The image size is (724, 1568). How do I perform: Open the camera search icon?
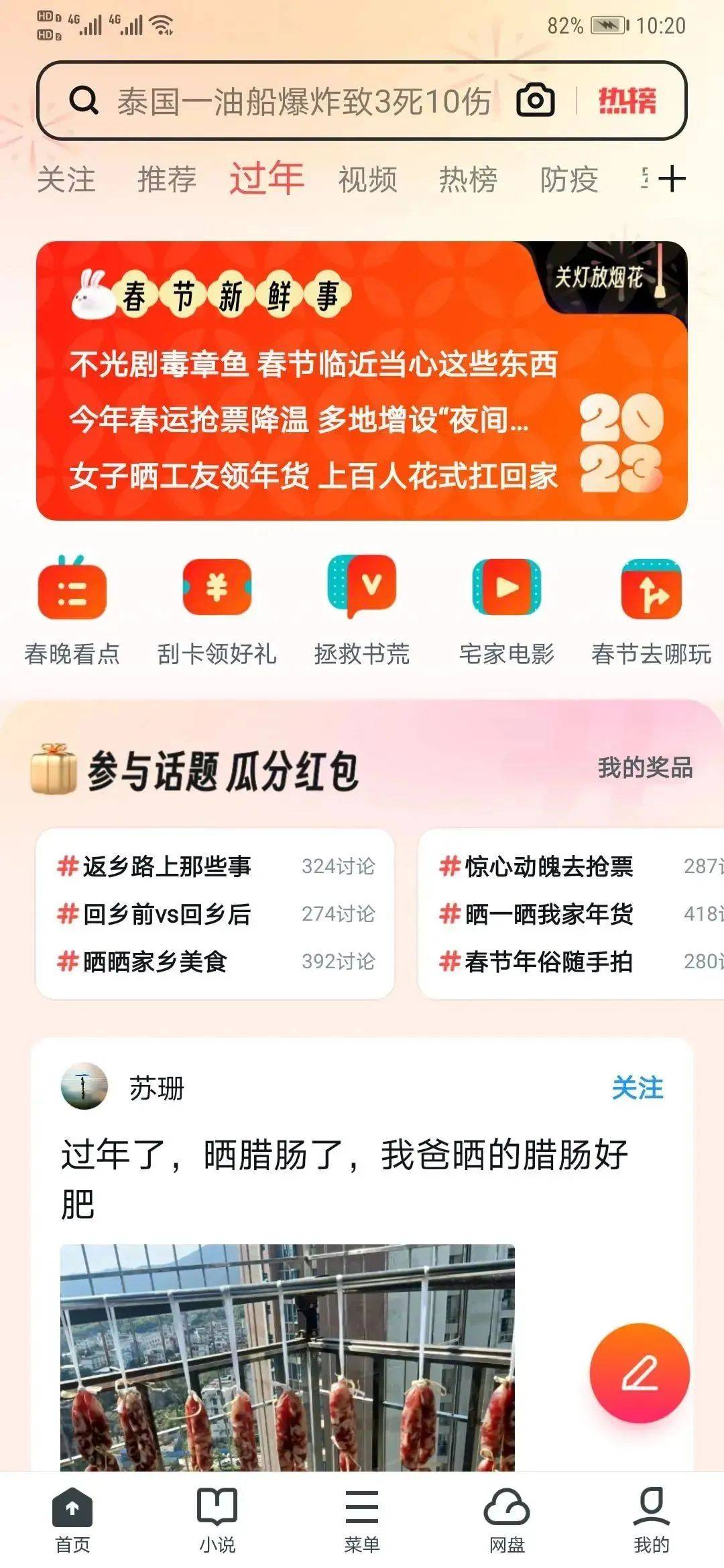coord(535,101)
